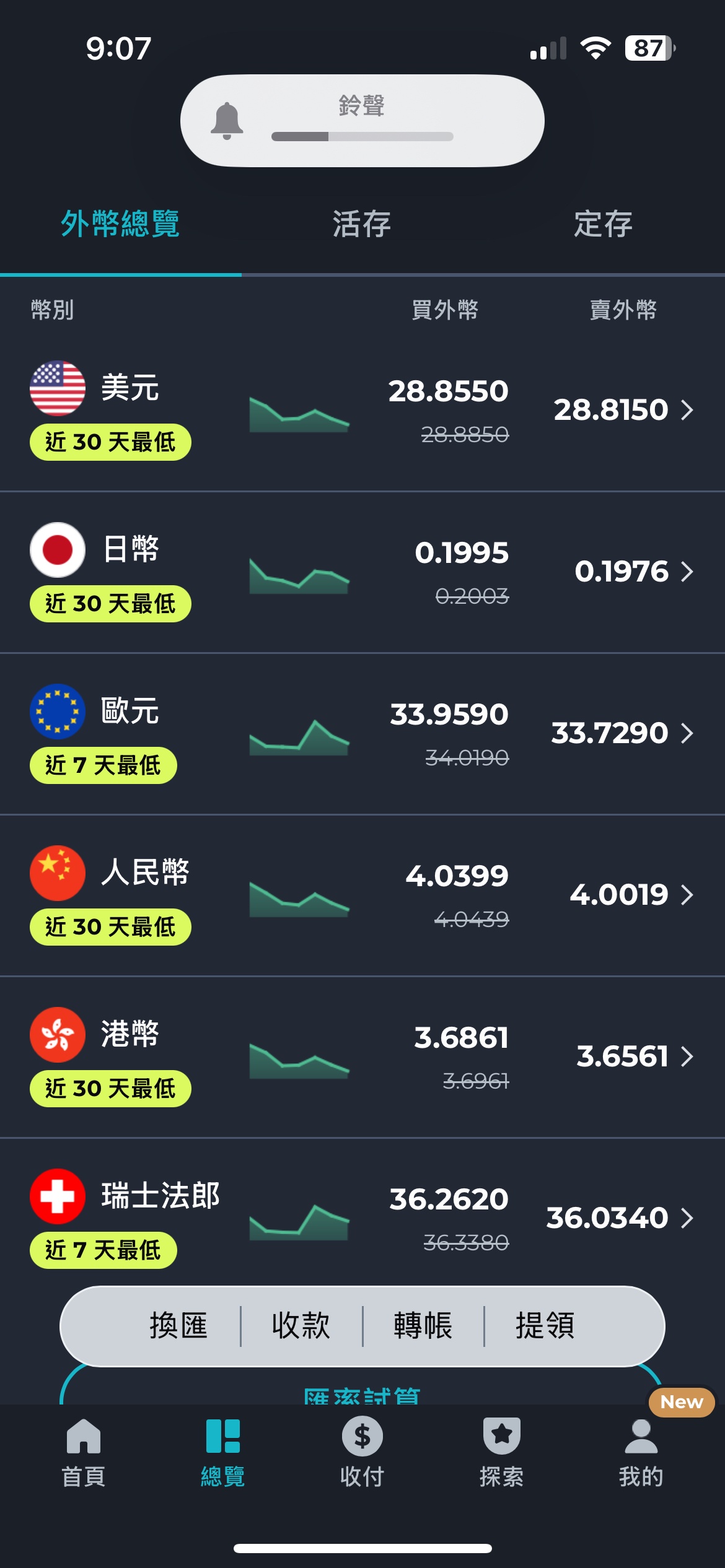The height and width of the screenshot is (1568, 725).
Task: Tap the 換匯 button
Action: (178, 1326)
